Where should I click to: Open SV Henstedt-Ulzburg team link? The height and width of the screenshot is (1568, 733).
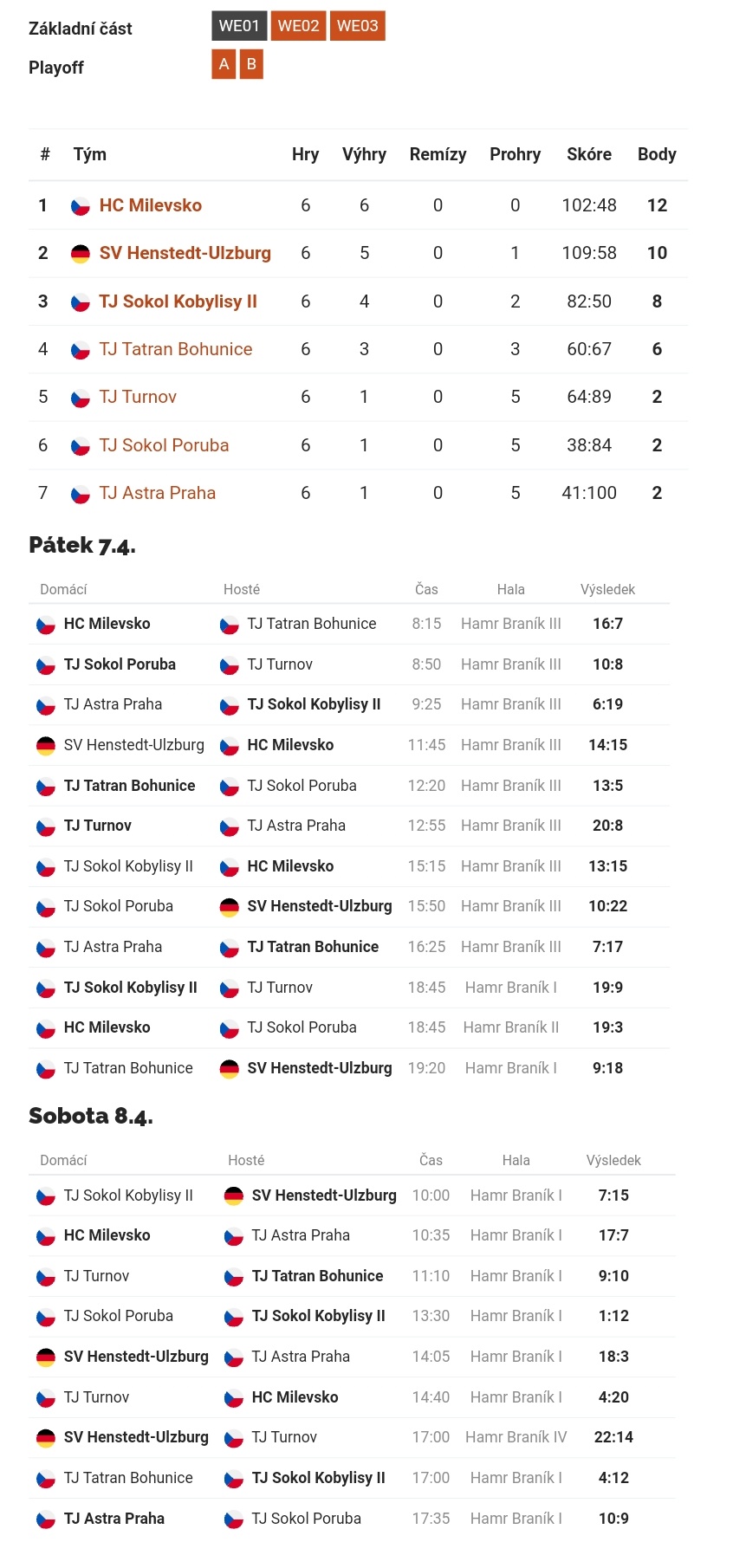185,253
